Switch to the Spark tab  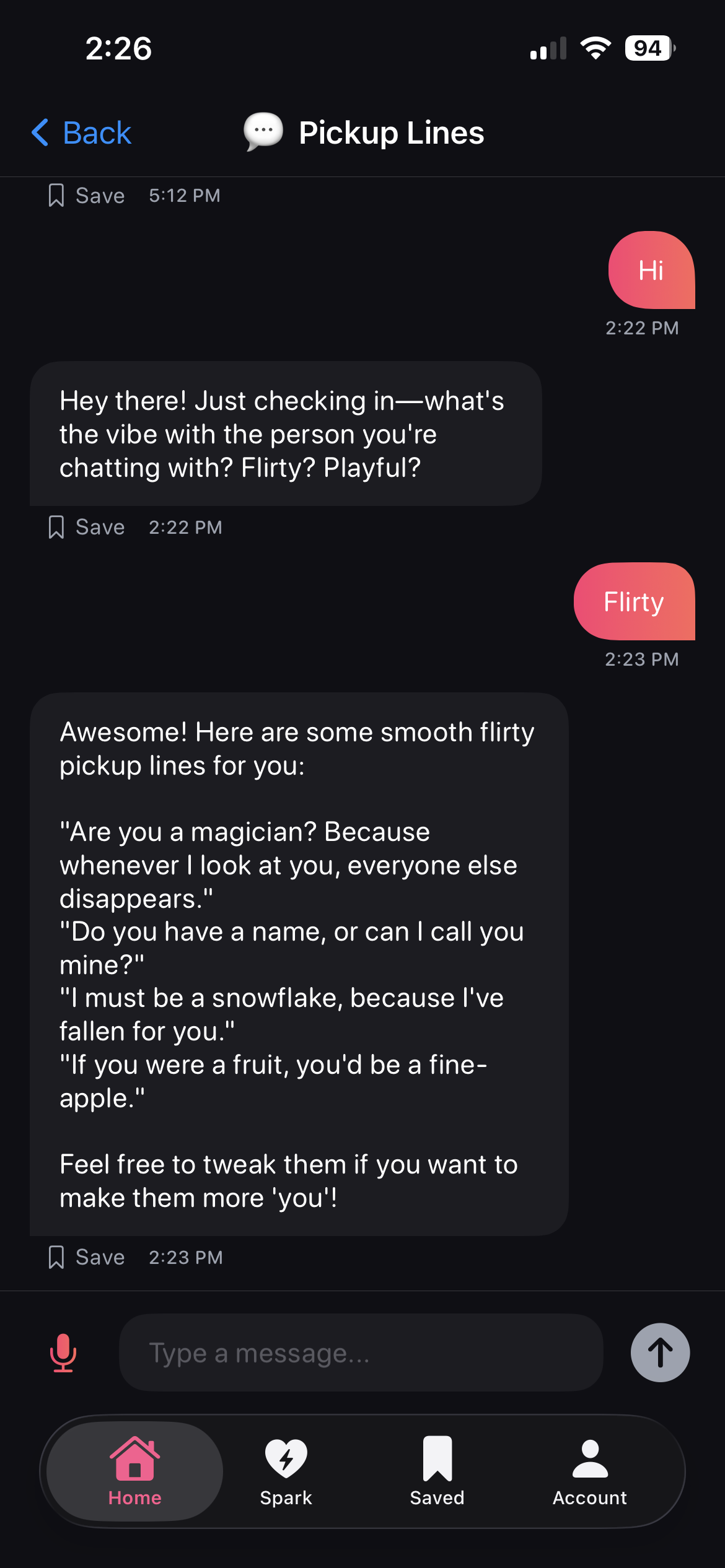[286, 1474]
